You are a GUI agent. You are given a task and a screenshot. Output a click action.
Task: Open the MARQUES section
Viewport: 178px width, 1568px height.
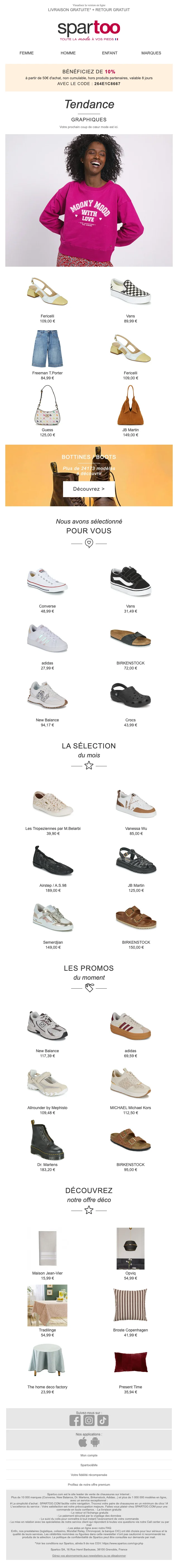[151, 53]
